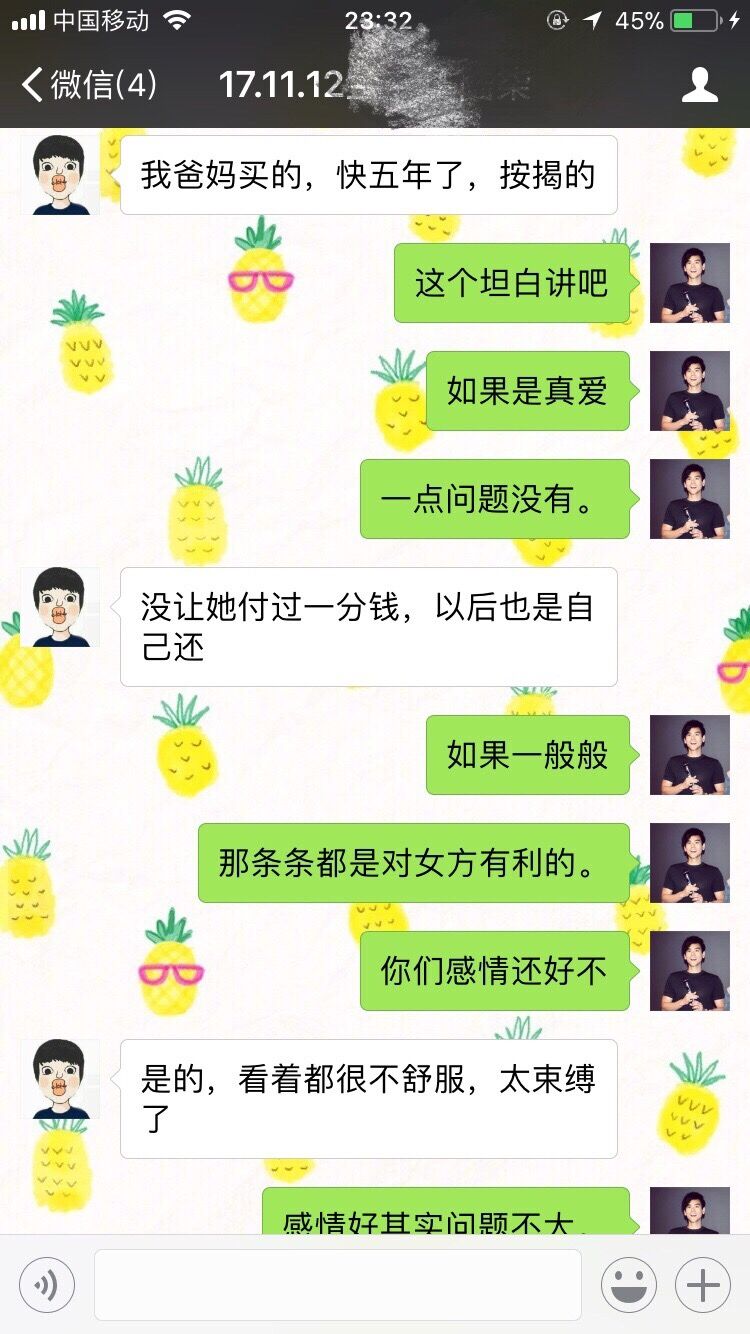The width and height of the screenshot is (750, 1334).
Task: Switch to voice message input
Action: coord(47,1285)
